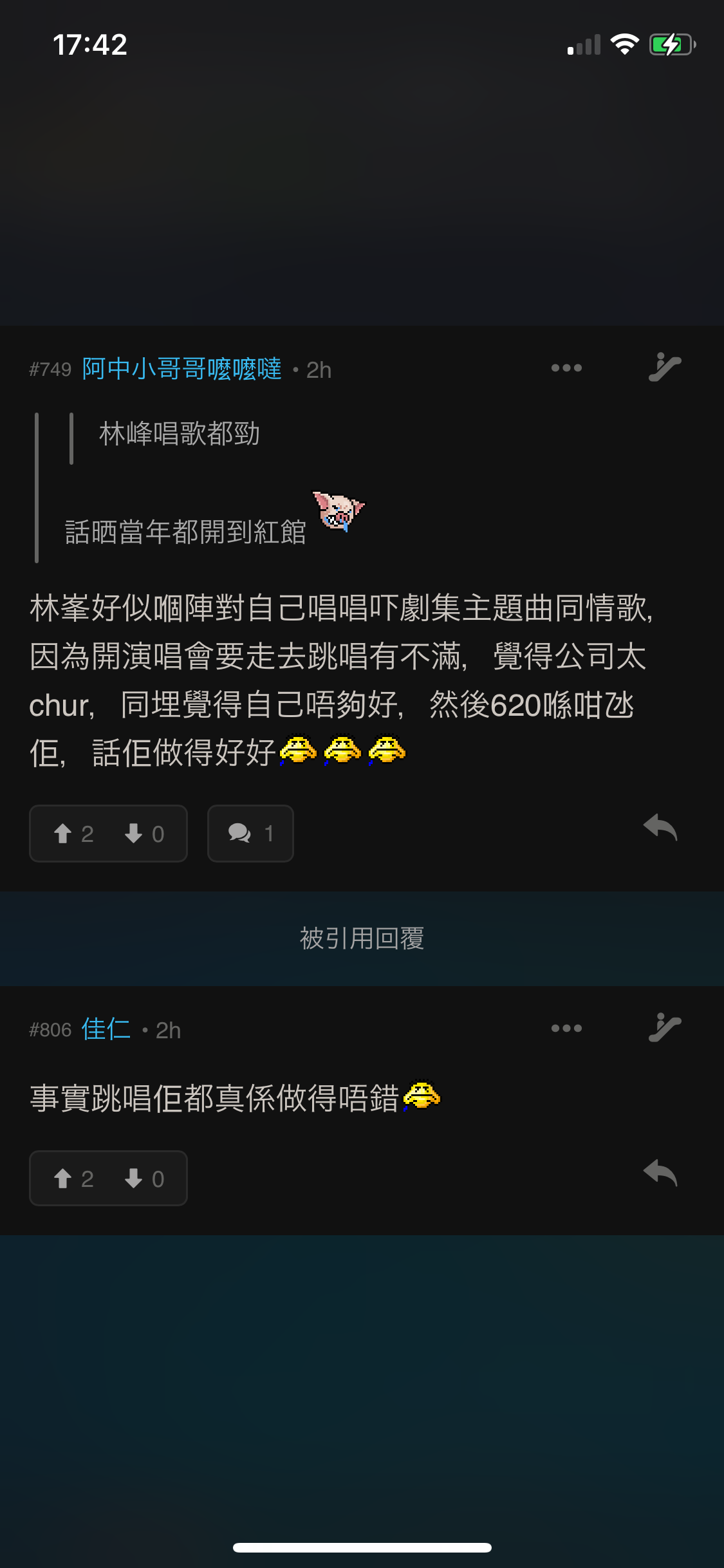Downvote post #806 by 佳仁
724x1568 pixels.
[144, 1179]
